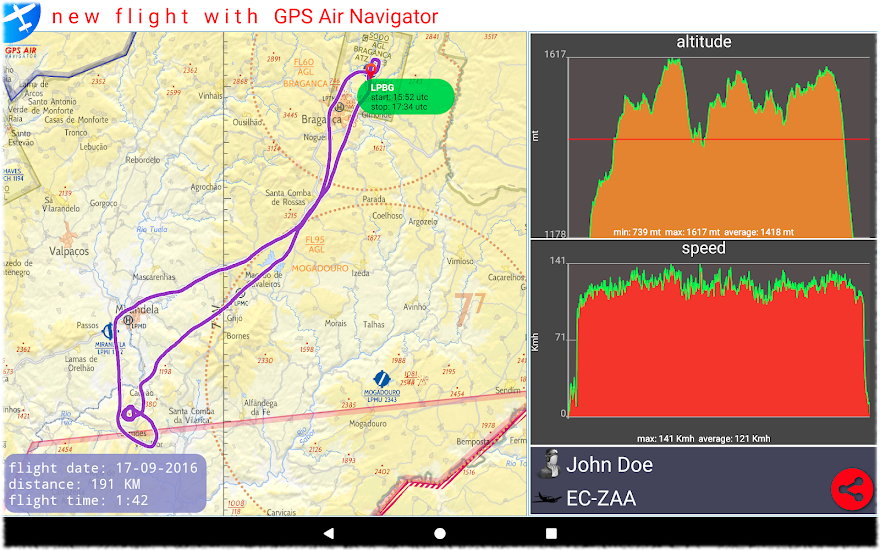Go to the home screen
The height and width of the screenshot is (550, 880).
pyautogui.click(x=440, y=533)
